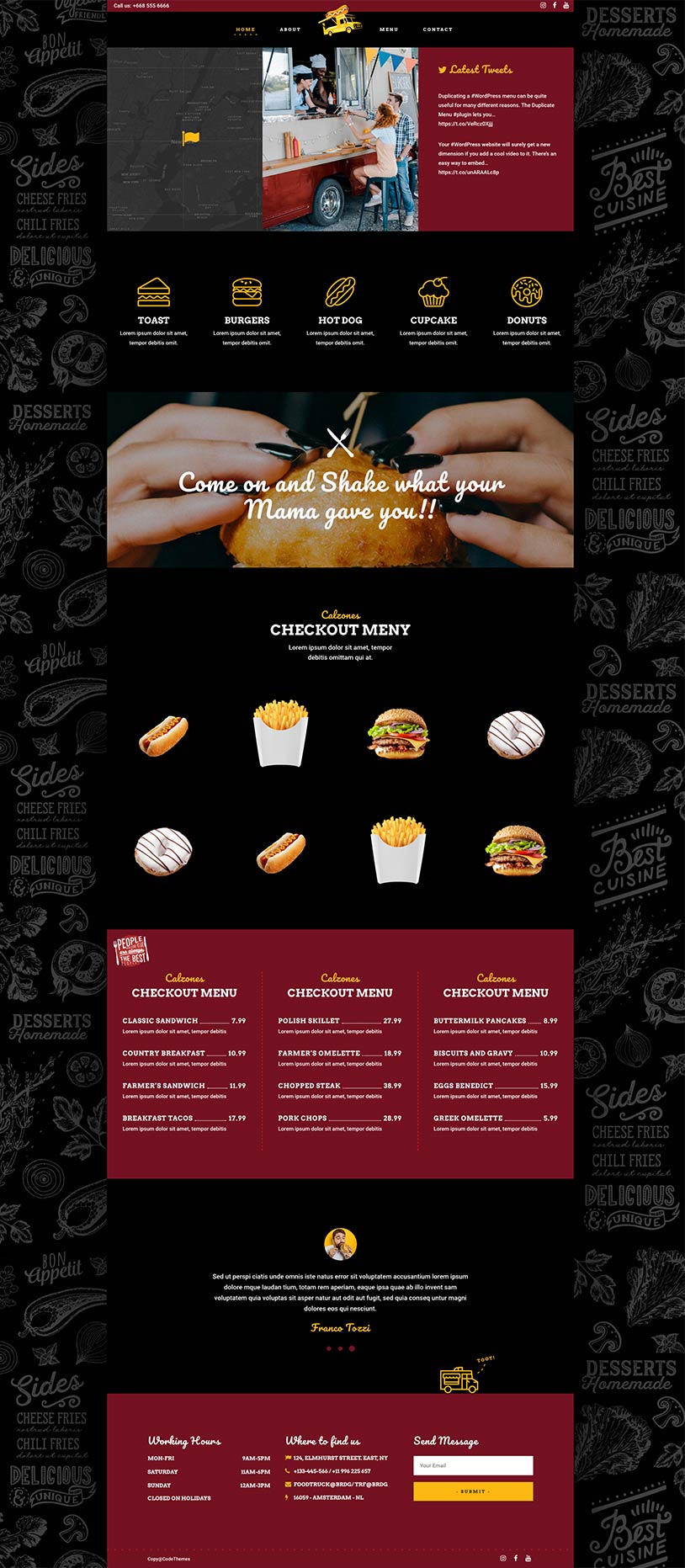Select the first testimonial slider dot

[x=328, y=1348]
